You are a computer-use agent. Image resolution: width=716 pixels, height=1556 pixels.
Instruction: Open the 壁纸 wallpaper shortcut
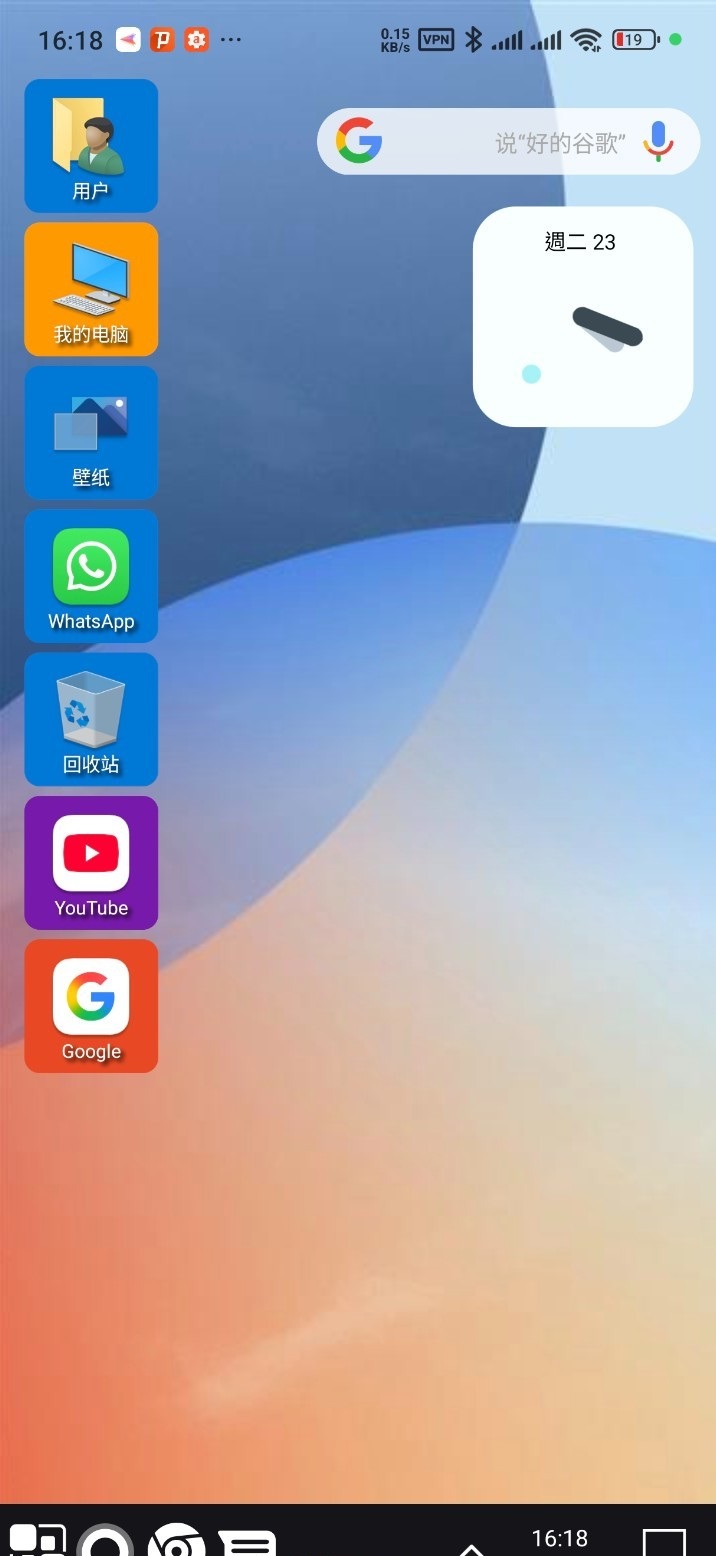91,432
